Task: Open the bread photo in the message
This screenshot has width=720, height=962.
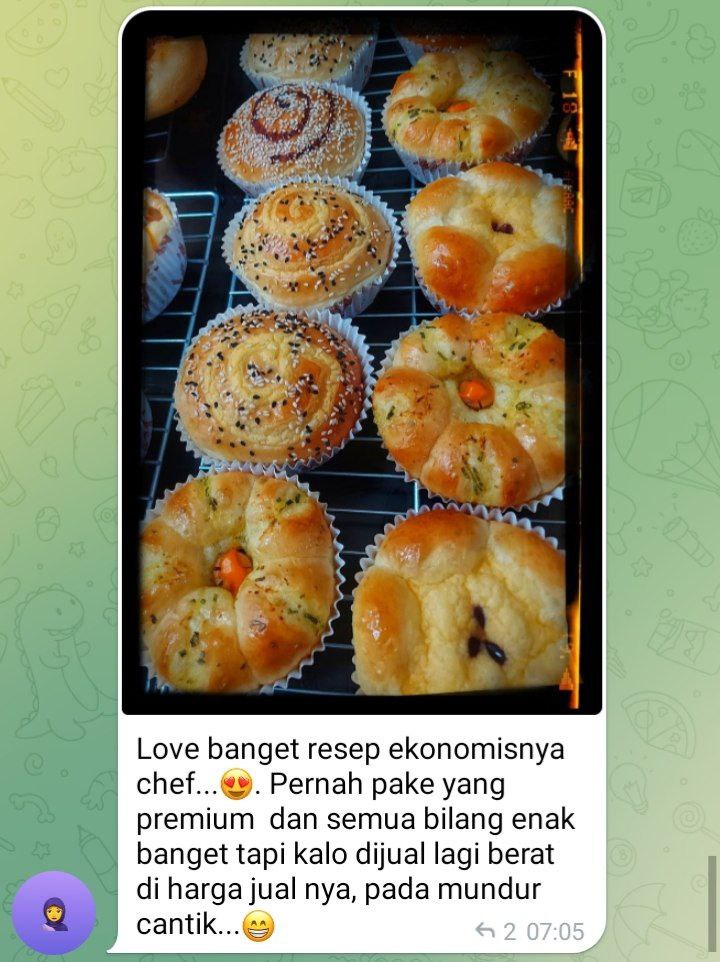Action: point(362,365)
